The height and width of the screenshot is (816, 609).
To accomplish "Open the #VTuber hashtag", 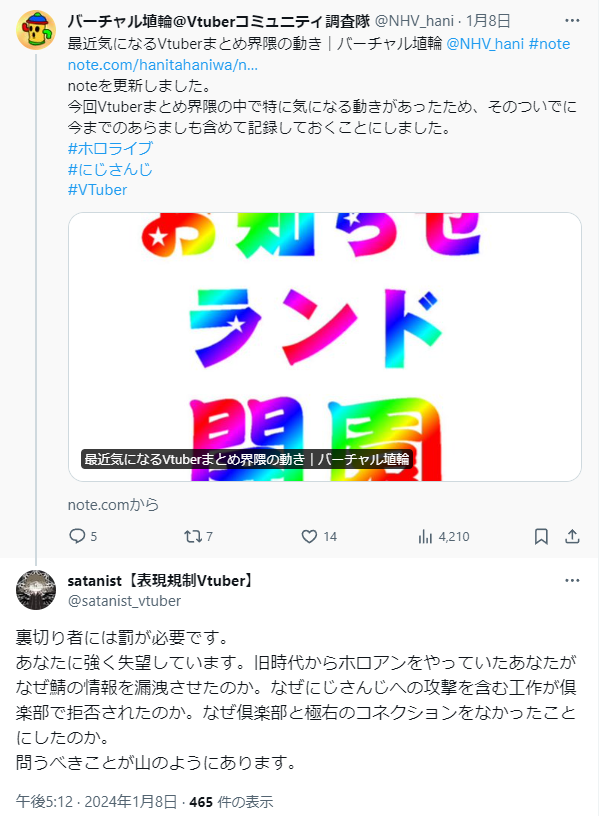I will click(x=97, y=190).
